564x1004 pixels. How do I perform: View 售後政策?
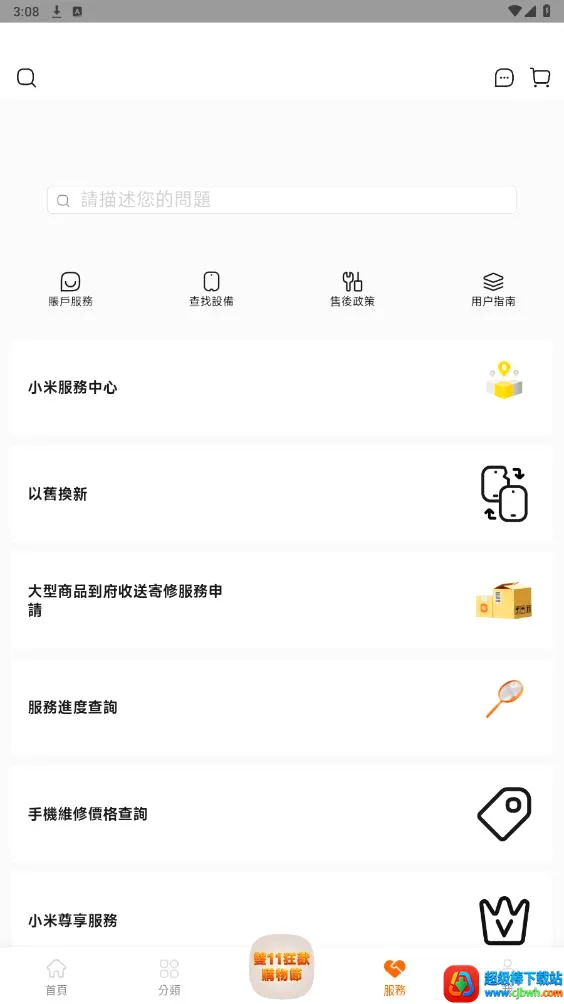(x=352, y=289)
